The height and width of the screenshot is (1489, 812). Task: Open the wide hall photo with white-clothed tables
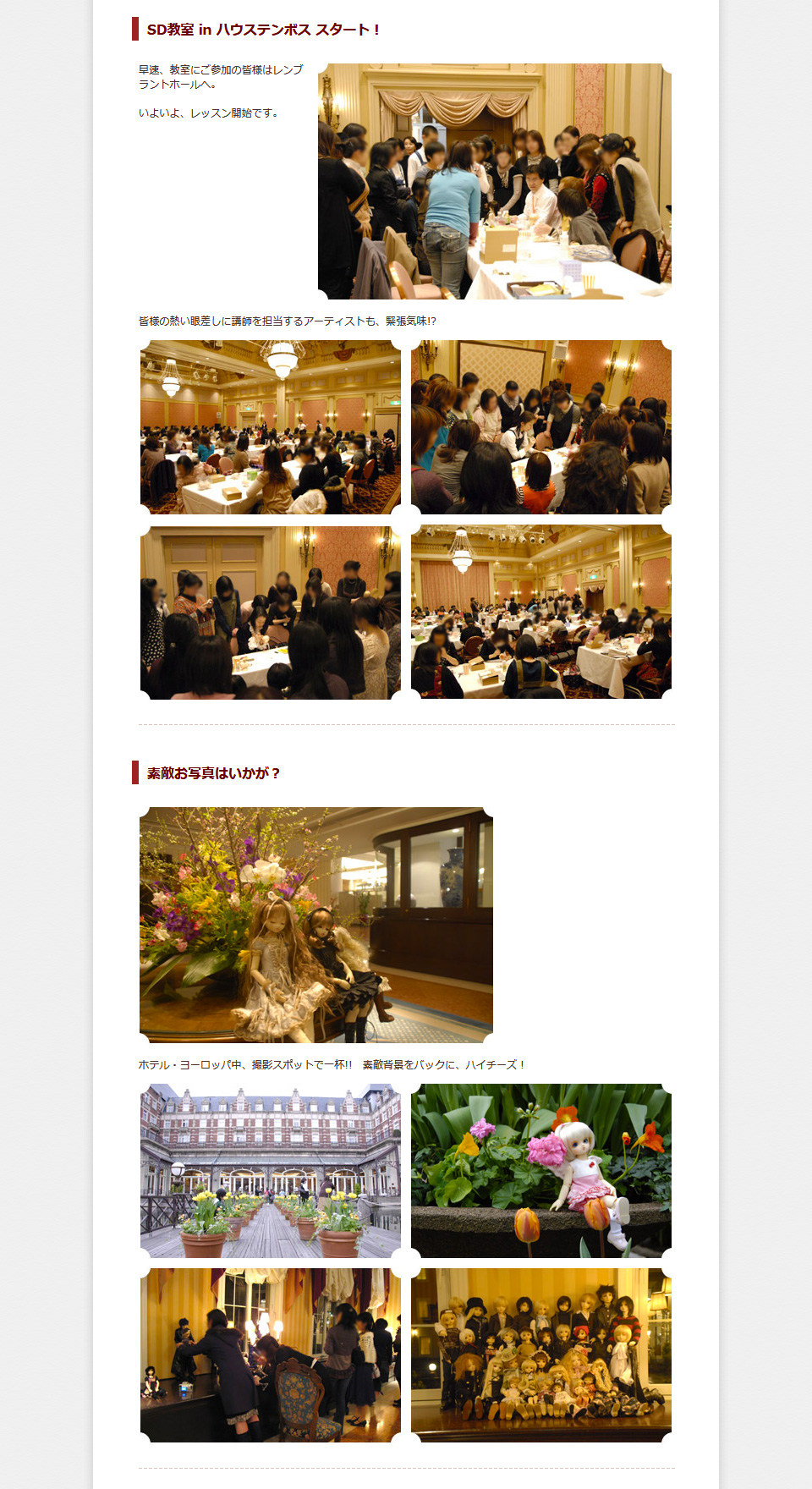540,613
